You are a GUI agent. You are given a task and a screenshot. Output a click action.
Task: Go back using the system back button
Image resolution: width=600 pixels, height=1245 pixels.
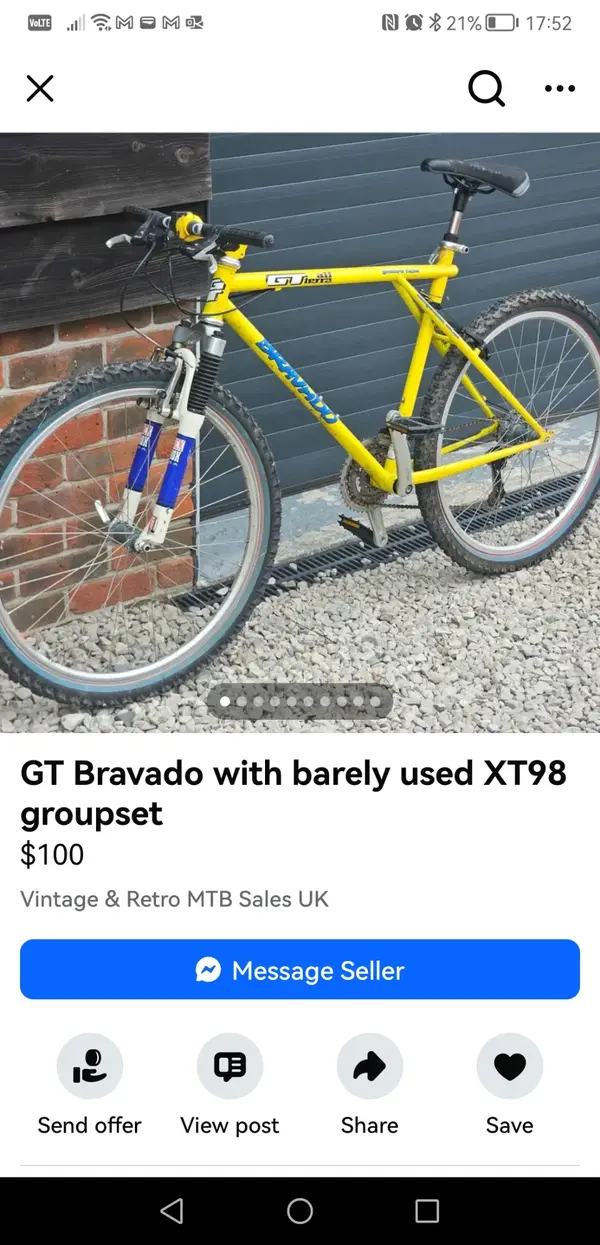[172, 1211]
